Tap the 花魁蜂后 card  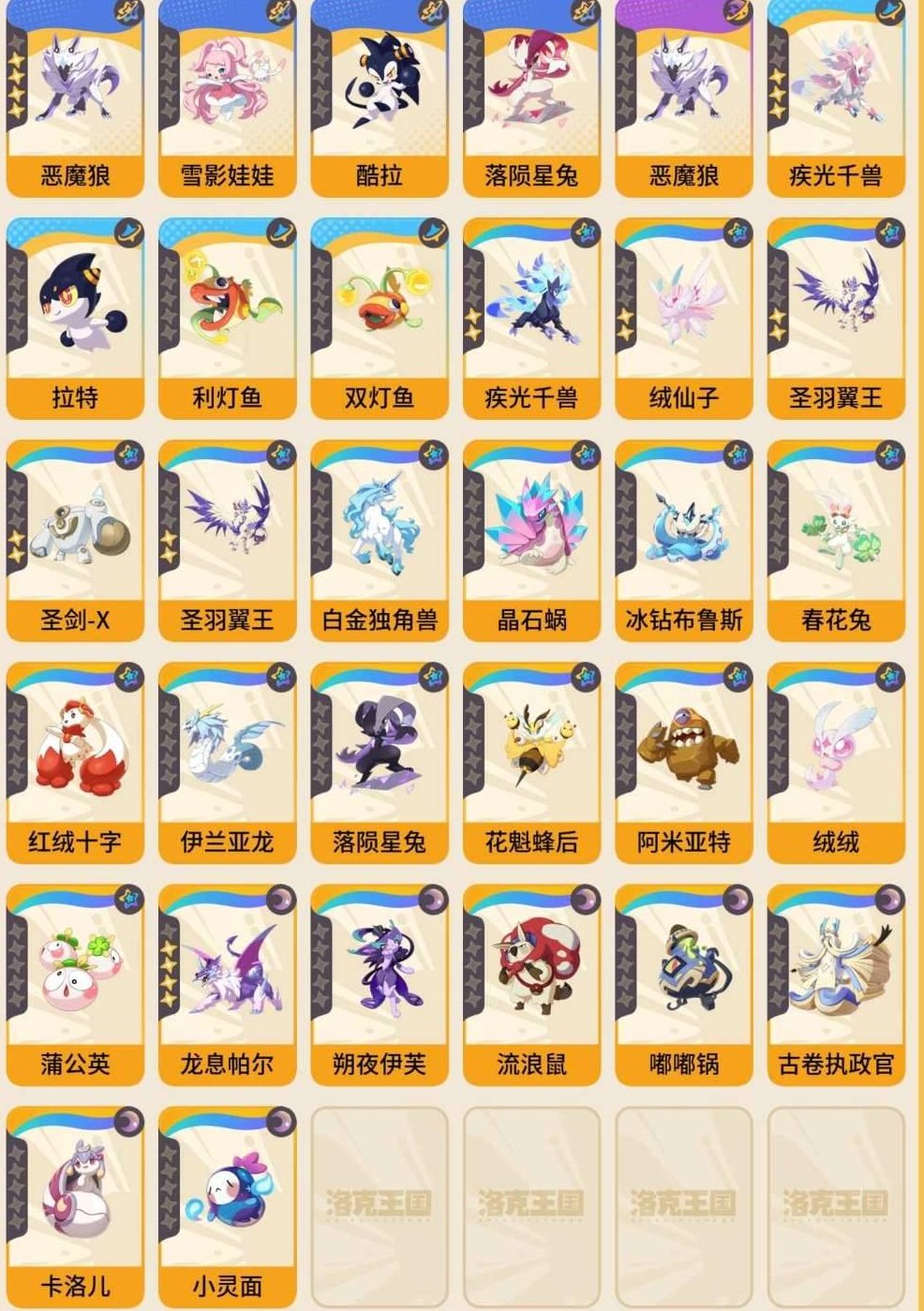coord(531,763)
